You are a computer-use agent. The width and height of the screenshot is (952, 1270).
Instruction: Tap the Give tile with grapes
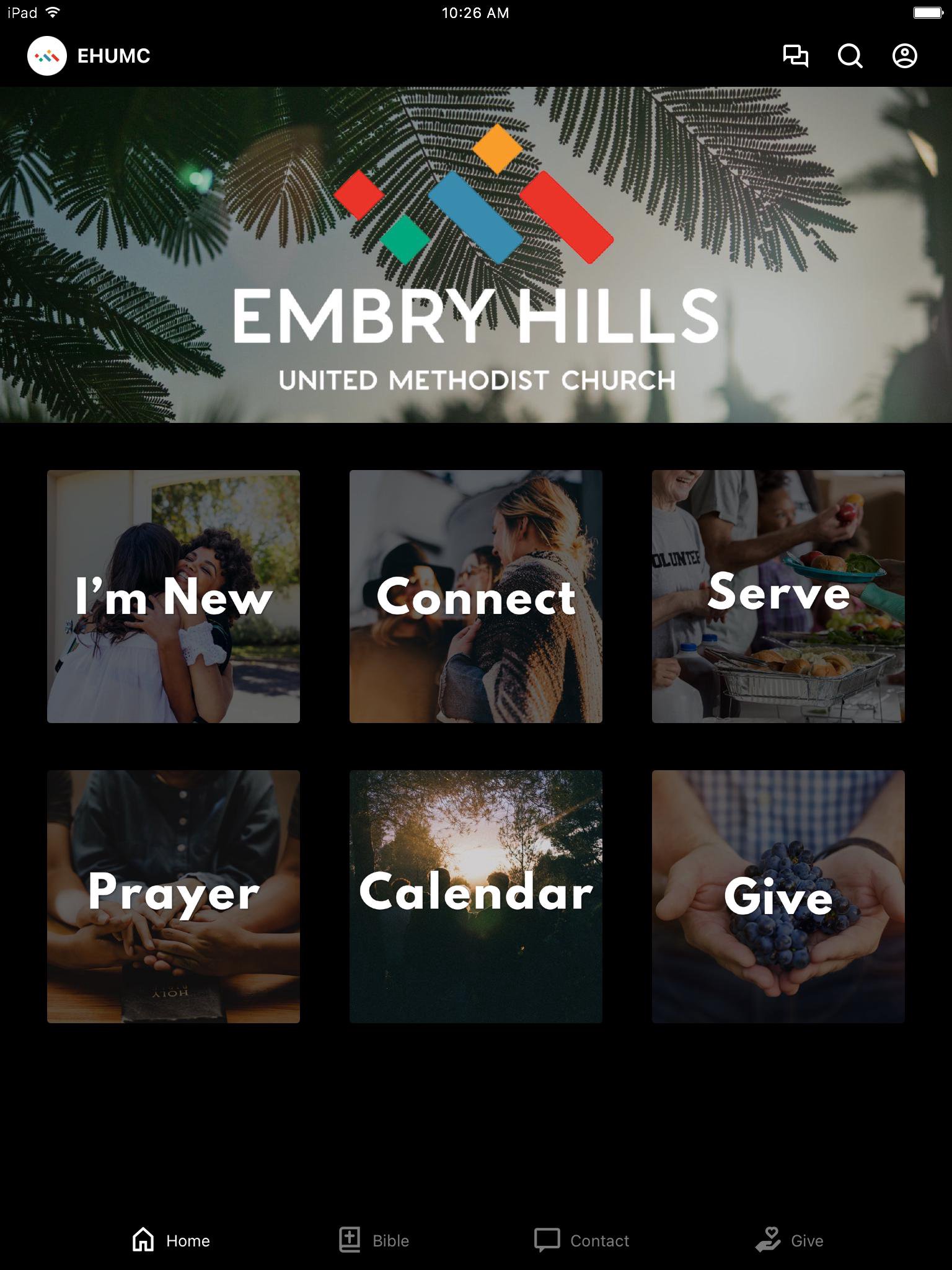(778, 896)
